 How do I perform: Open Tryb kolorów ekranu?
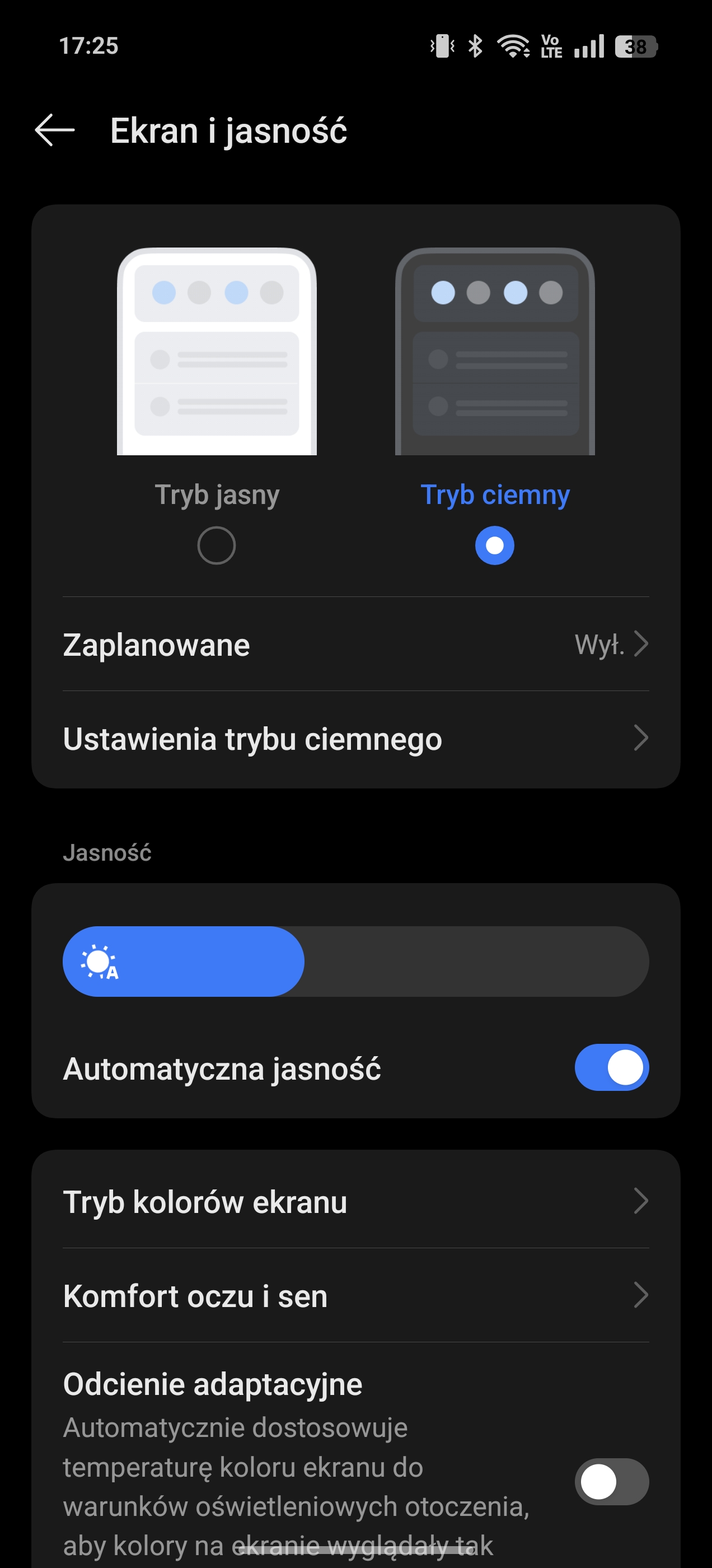(x=355, y=1202)
